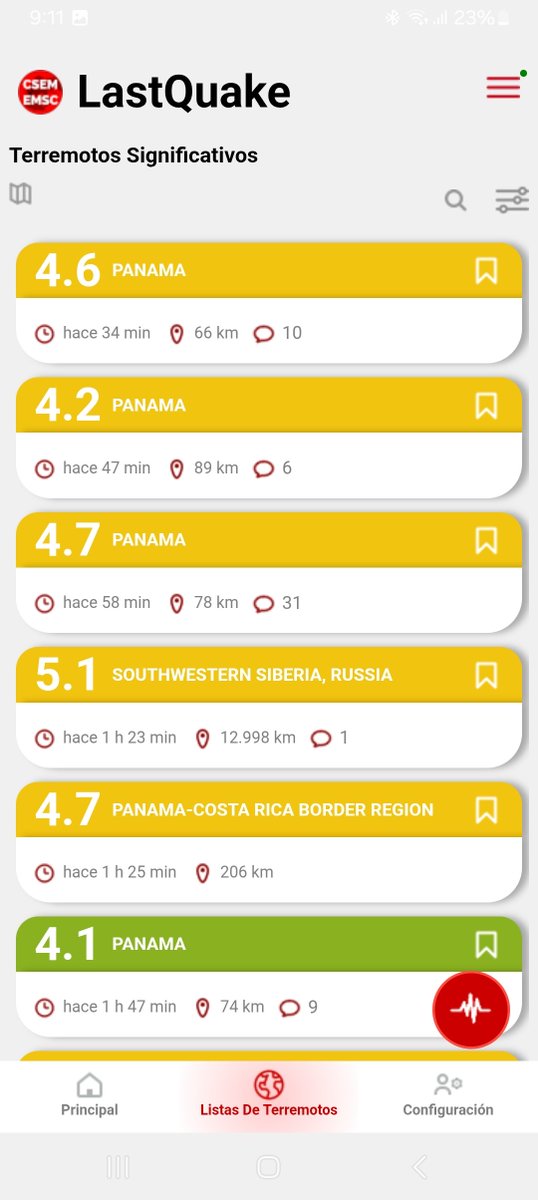The width and height of the screenshot is (538, 1200).
Task: Switch to the Principal tab
Action: 89,1096
